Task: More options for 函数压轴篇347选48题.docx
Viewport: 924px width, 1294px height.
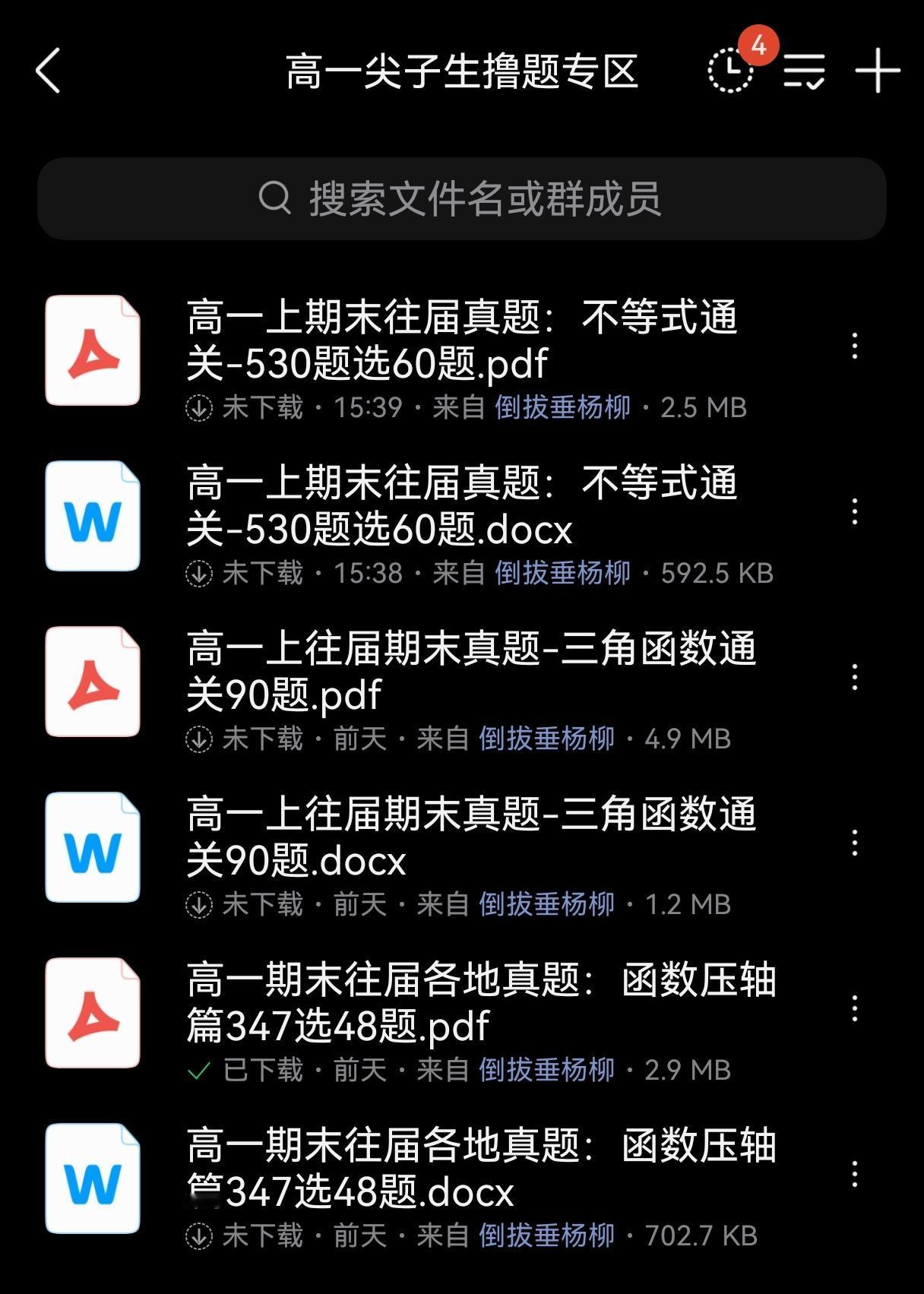Action: [855, 1174]
